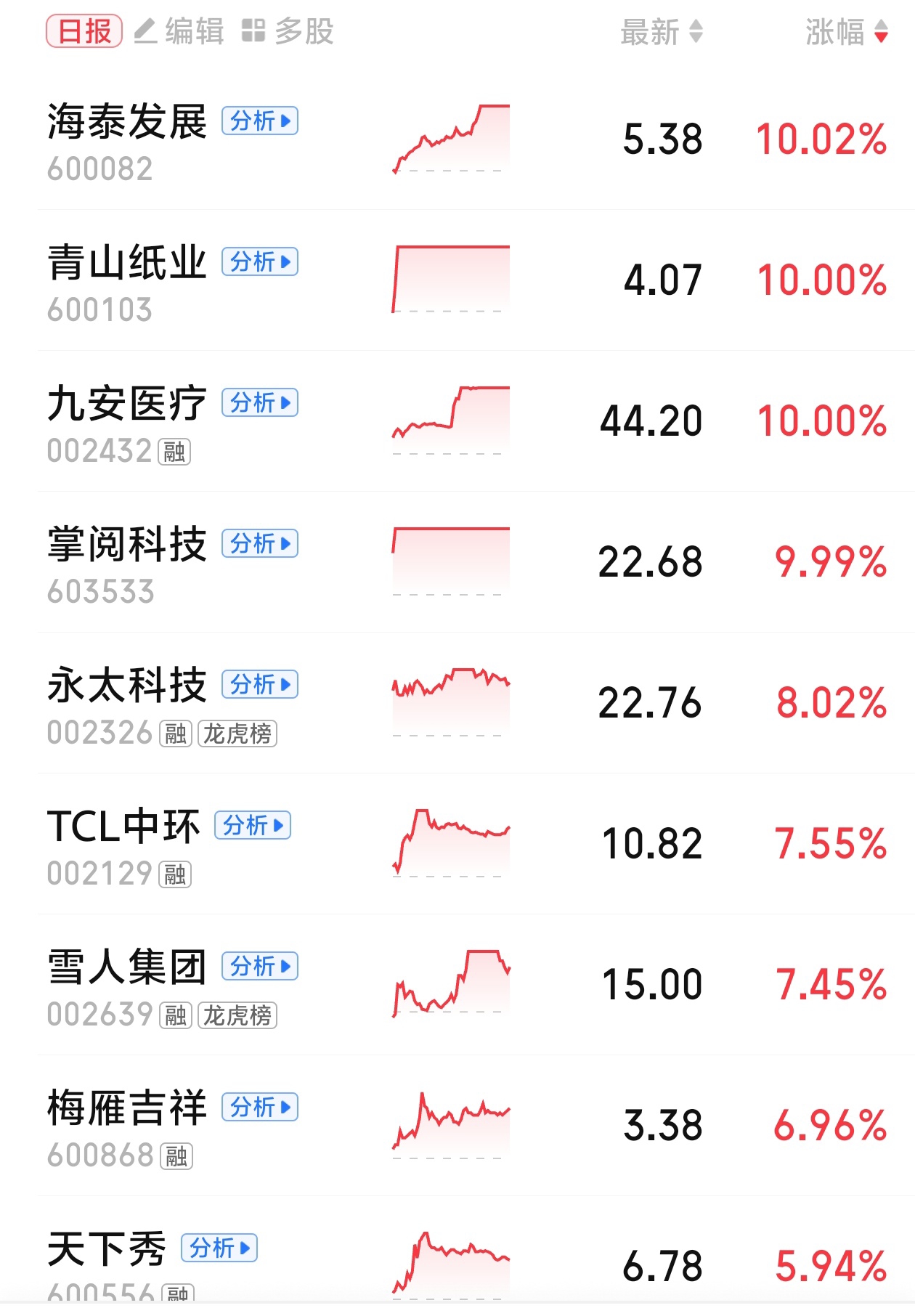Open the 日报 daily report
Image resolution: width=915 pixels, height=1316 pixels.
(84, 32)
